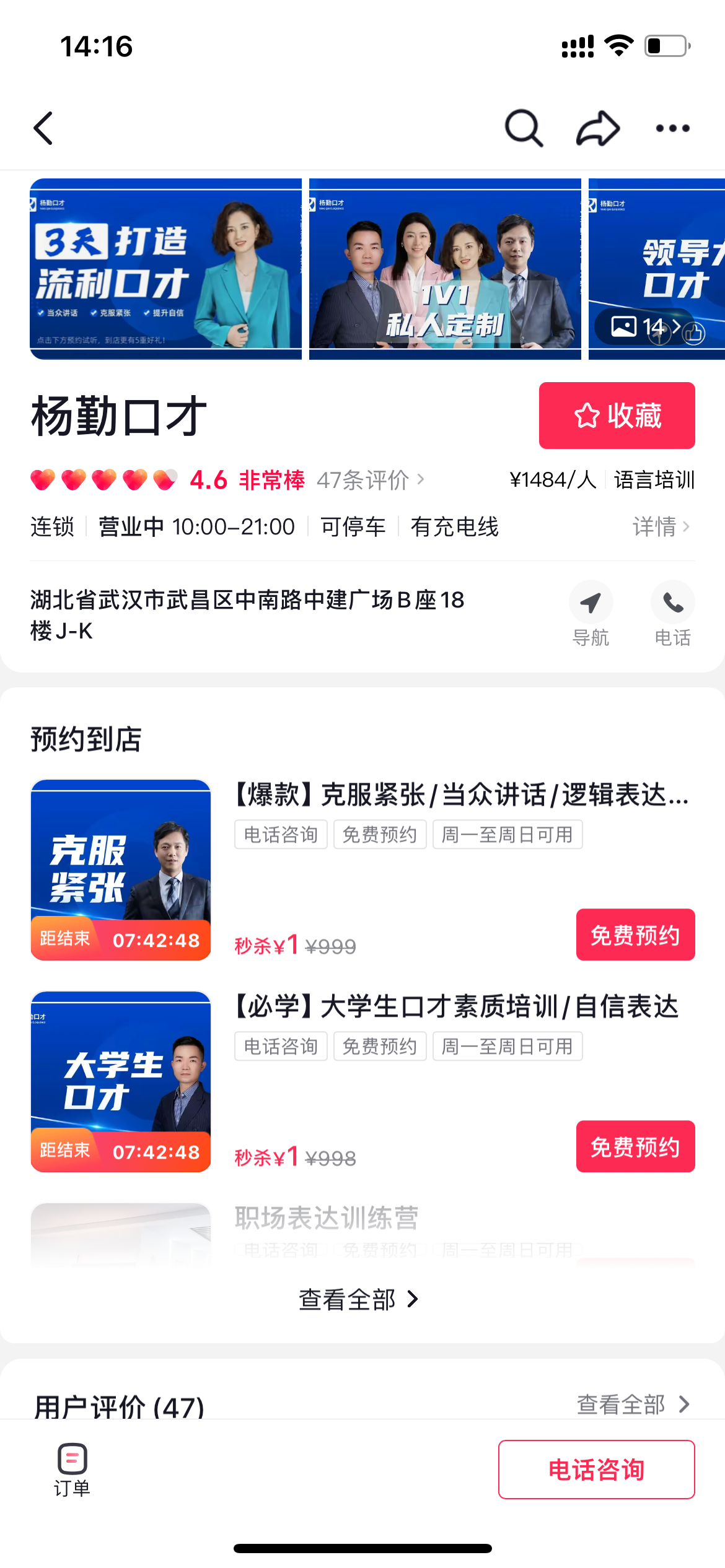Open the 【必学】大学生口才素质培训 course
The width and height of the screenshot is (725, 1568).
point(456,1007)
